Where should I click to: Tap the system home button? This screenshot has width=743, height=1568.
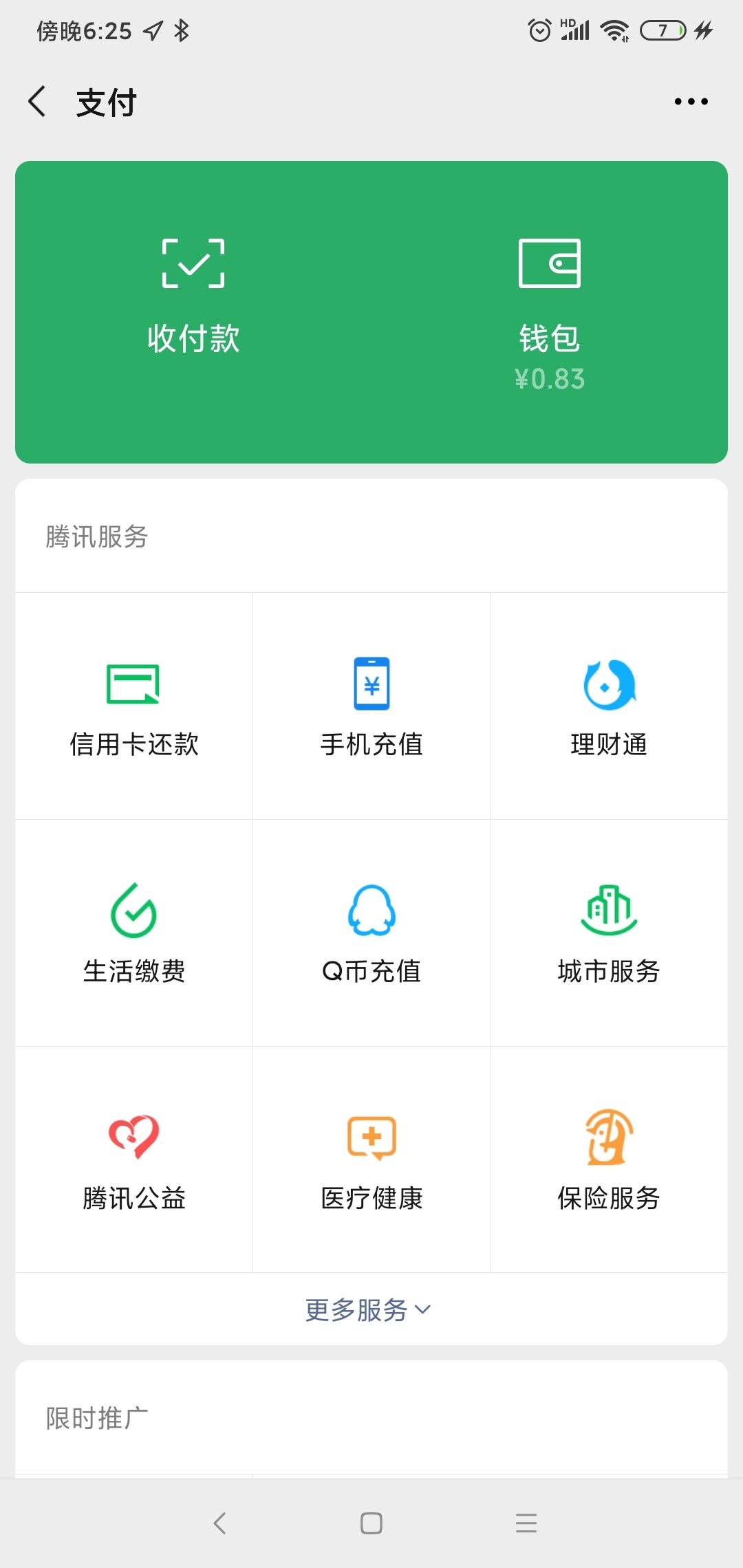[x=371, y=1523]
